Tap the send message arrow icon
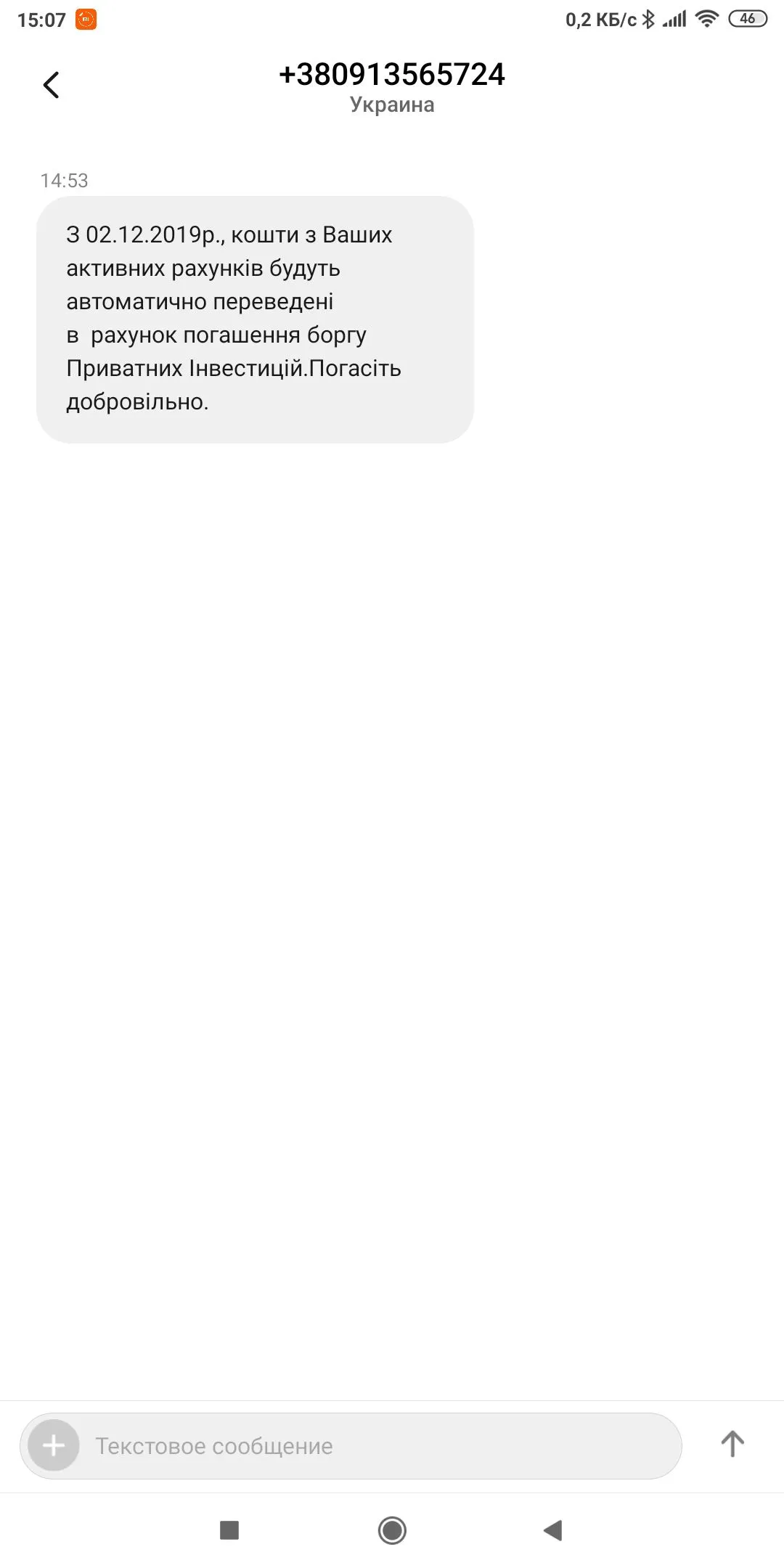The width and height of the screenshot is (784, 1568). (x=732, y=1445)
